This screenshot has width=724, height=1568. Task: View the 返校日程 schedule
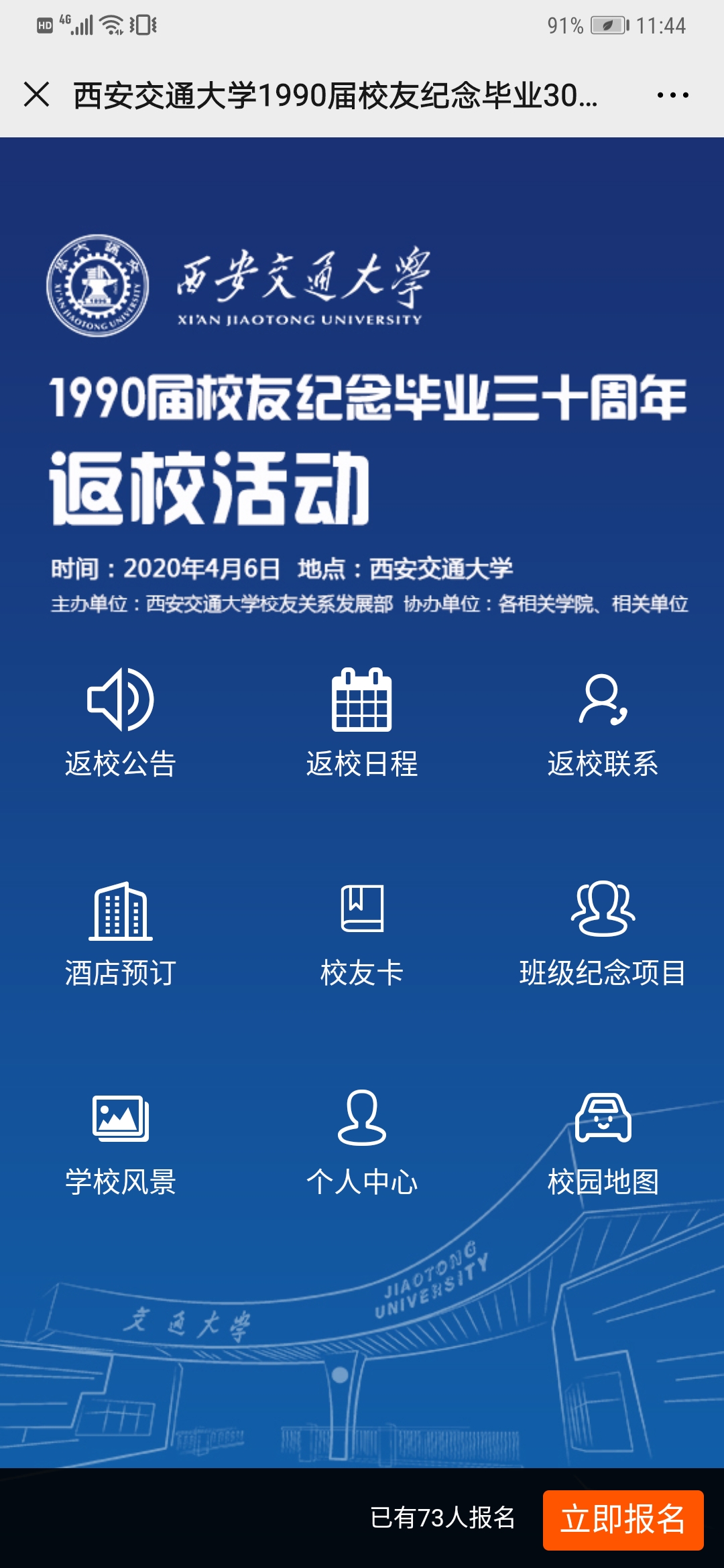point(362,724)
